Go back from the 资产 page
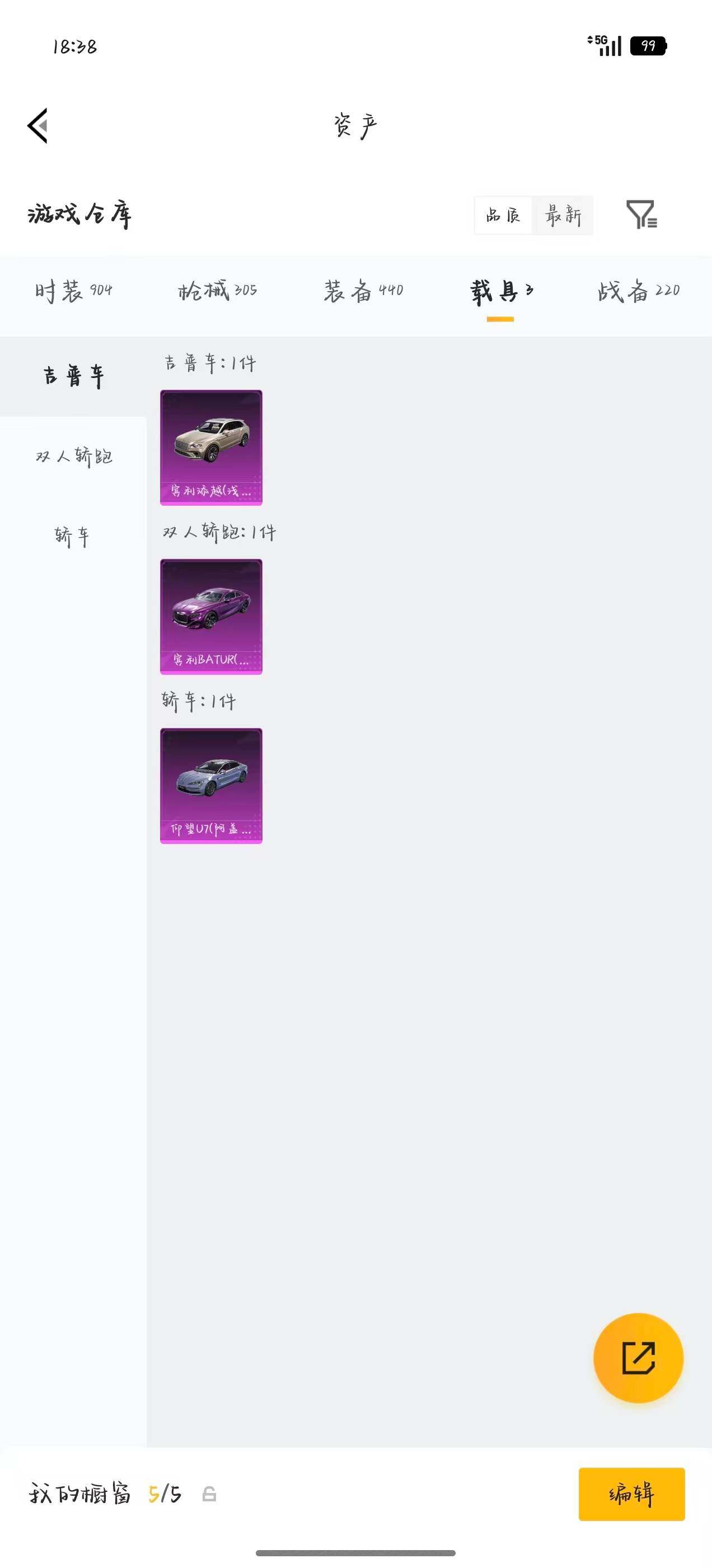 pos(38,126)
